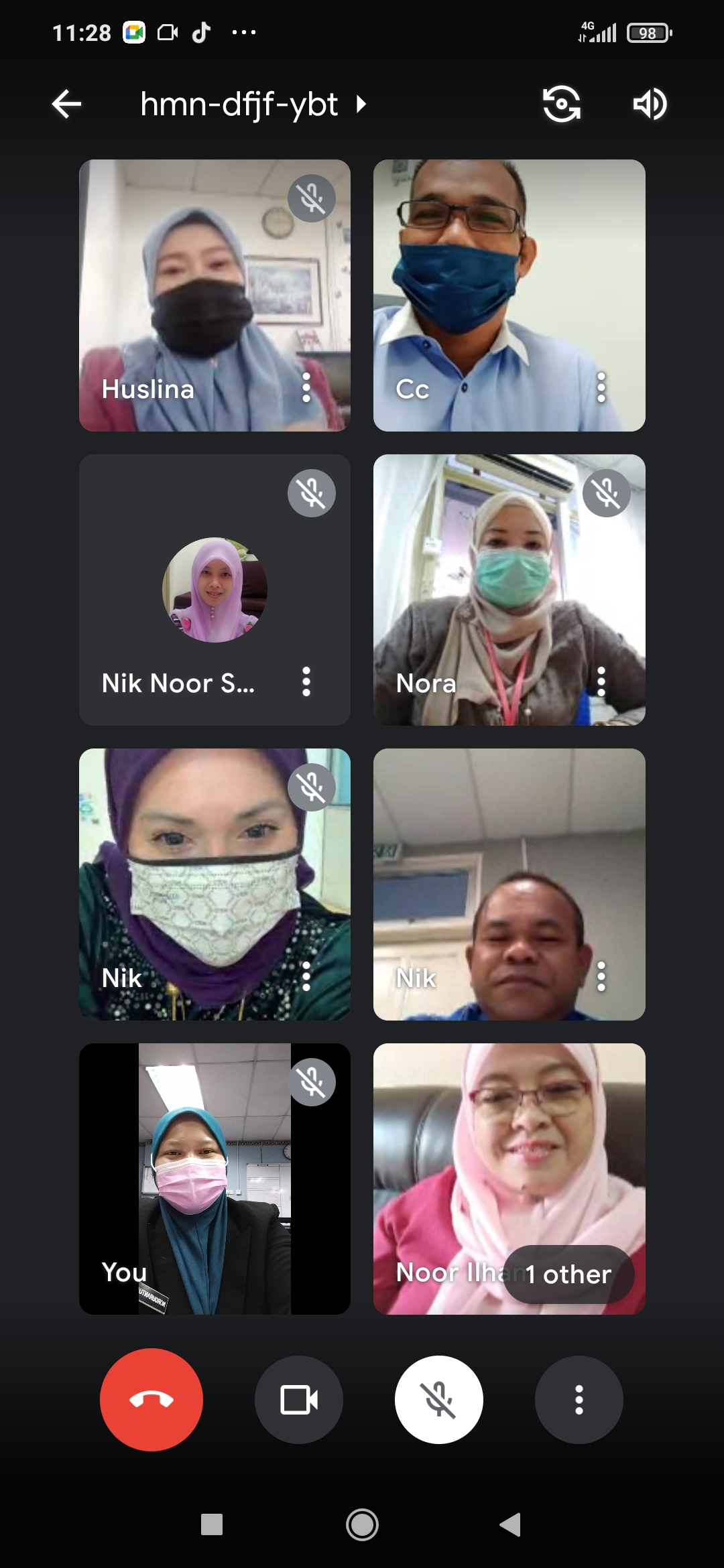Tap the system home button
Viewport: 724px width, 1568px height.
pos(362,1525)
